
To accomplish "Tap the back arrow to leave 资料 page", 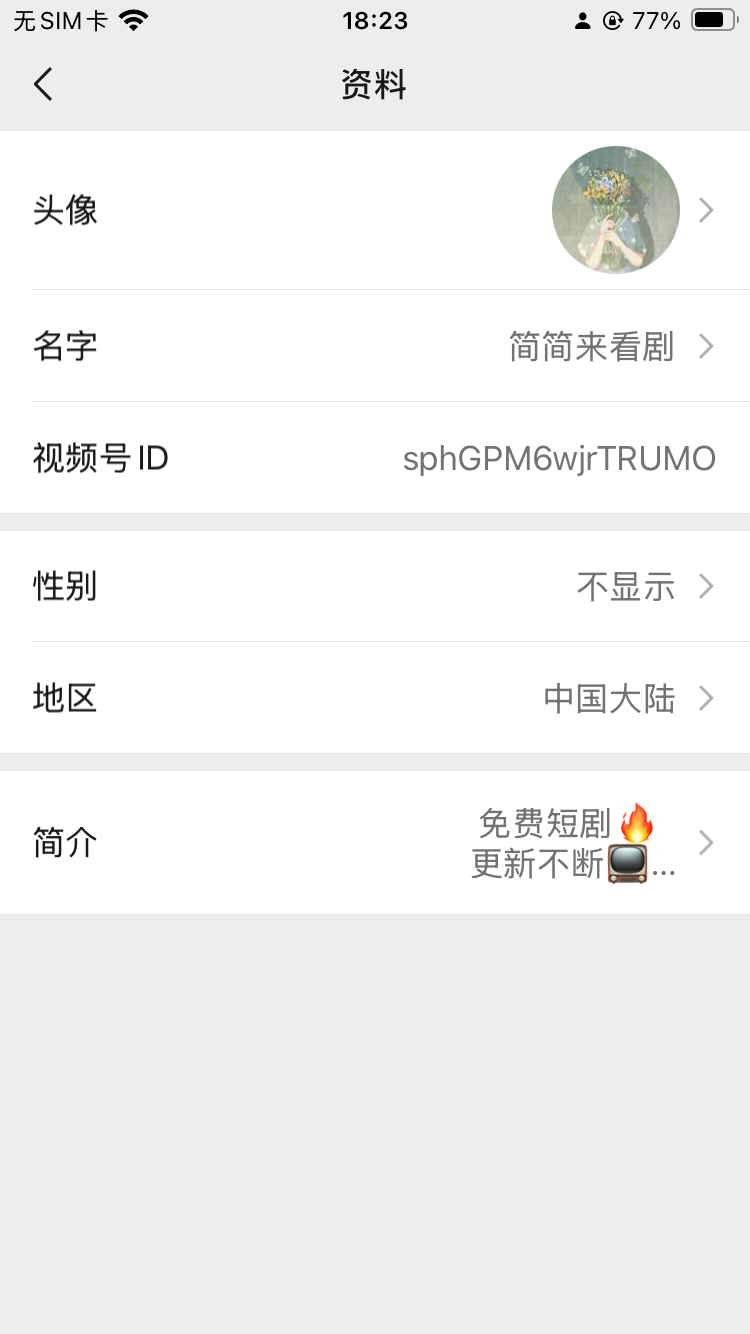I will [42, 84].
